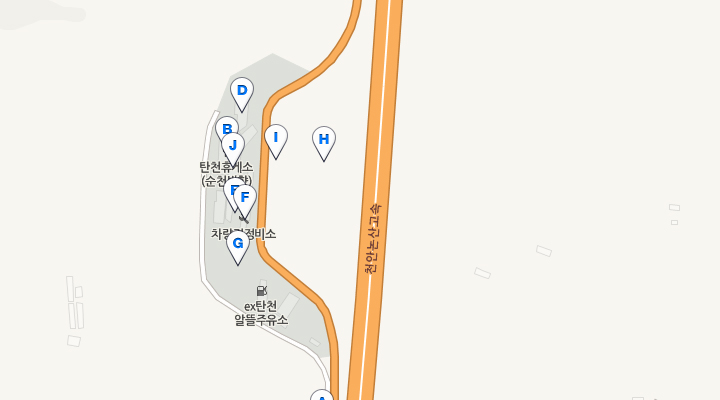Tap the map pin labeled B
The width and height of the screenshot is (720, 400).
(226, 127)
